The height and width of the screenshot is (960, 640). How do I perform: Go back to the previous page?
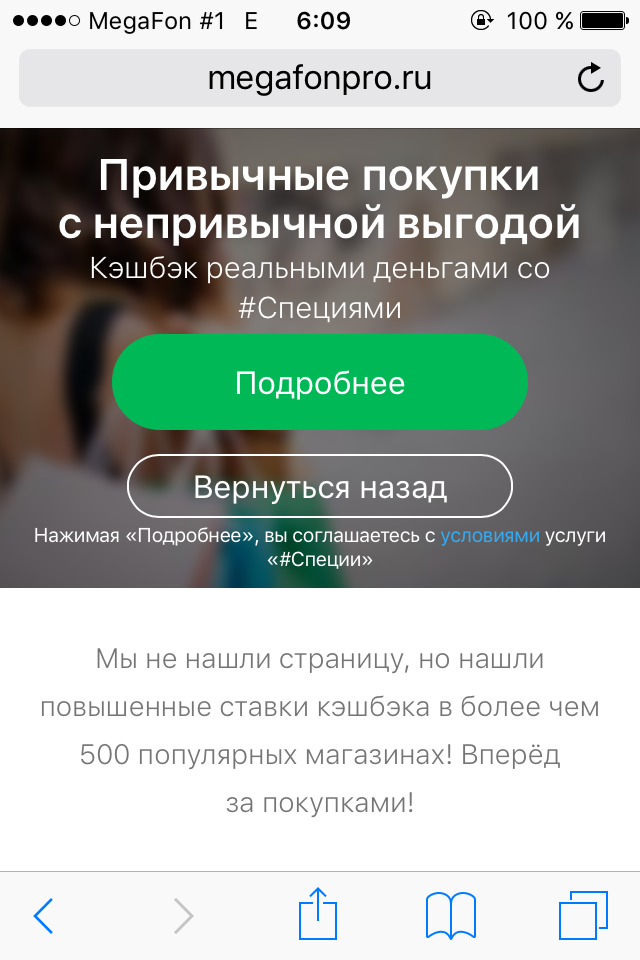point(44,915)
